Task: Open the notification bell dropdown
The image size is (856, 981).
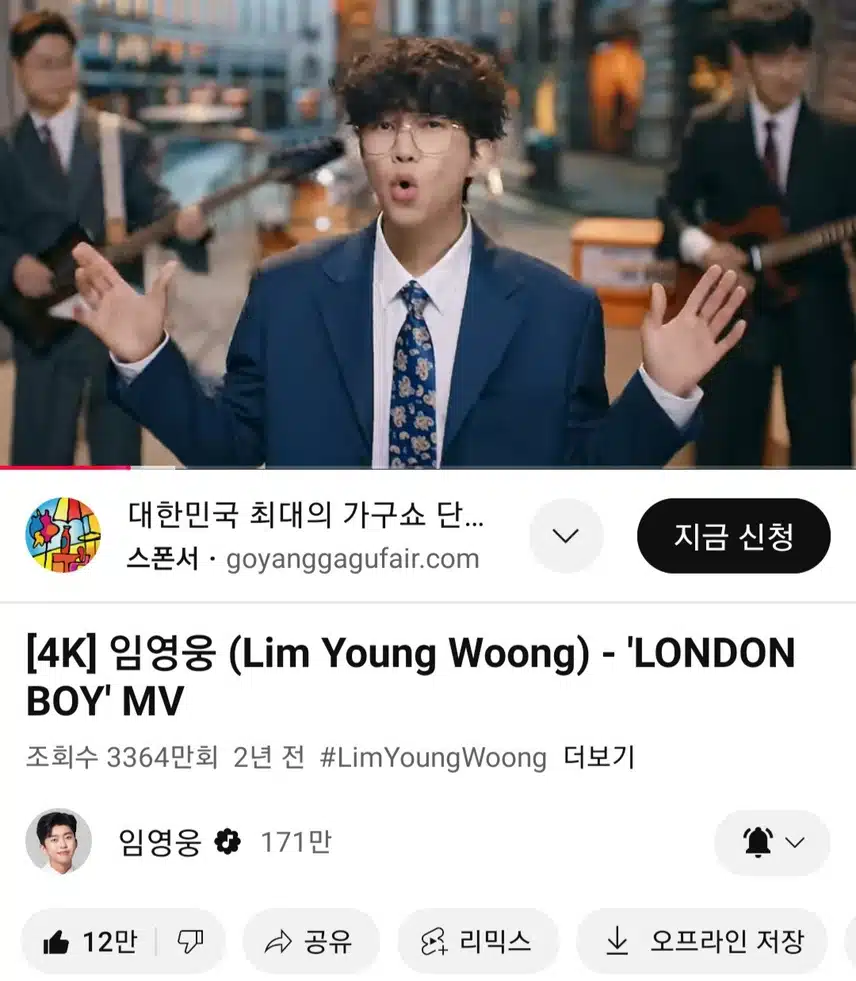Action: coord(772,842)
